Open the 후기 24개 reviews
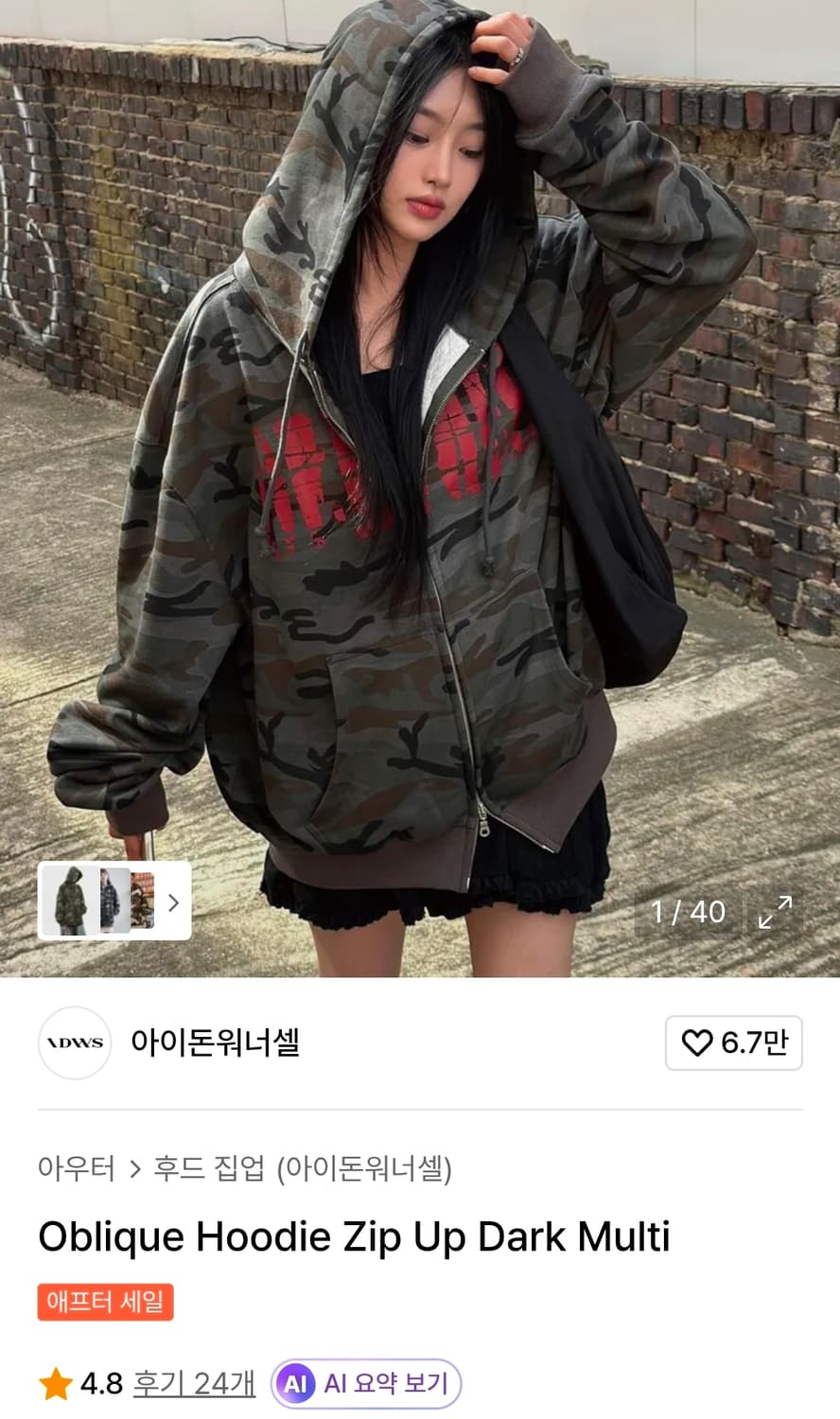Viewport: 840px width, 1419px height. [192, 1382]
